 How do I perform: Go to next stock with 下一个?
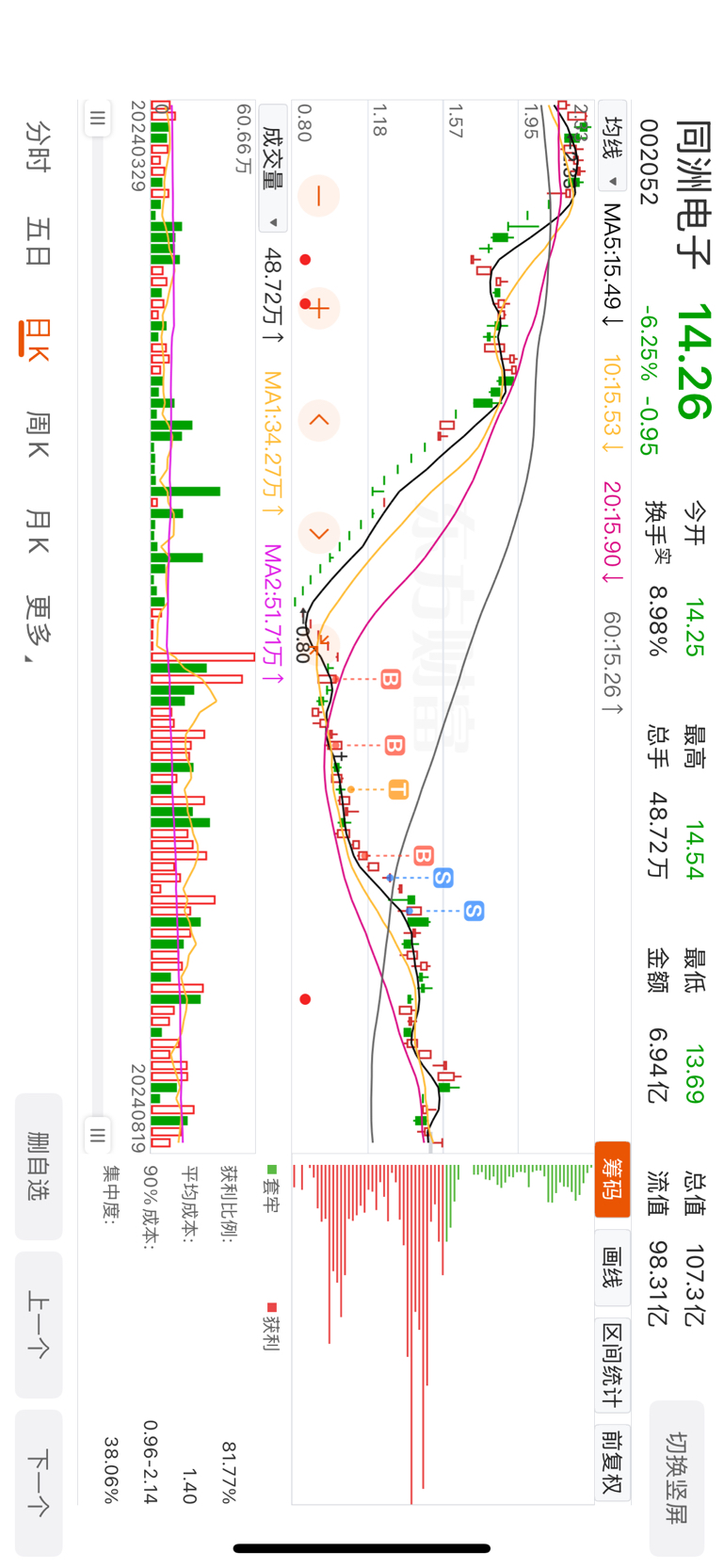[39, 1482]
